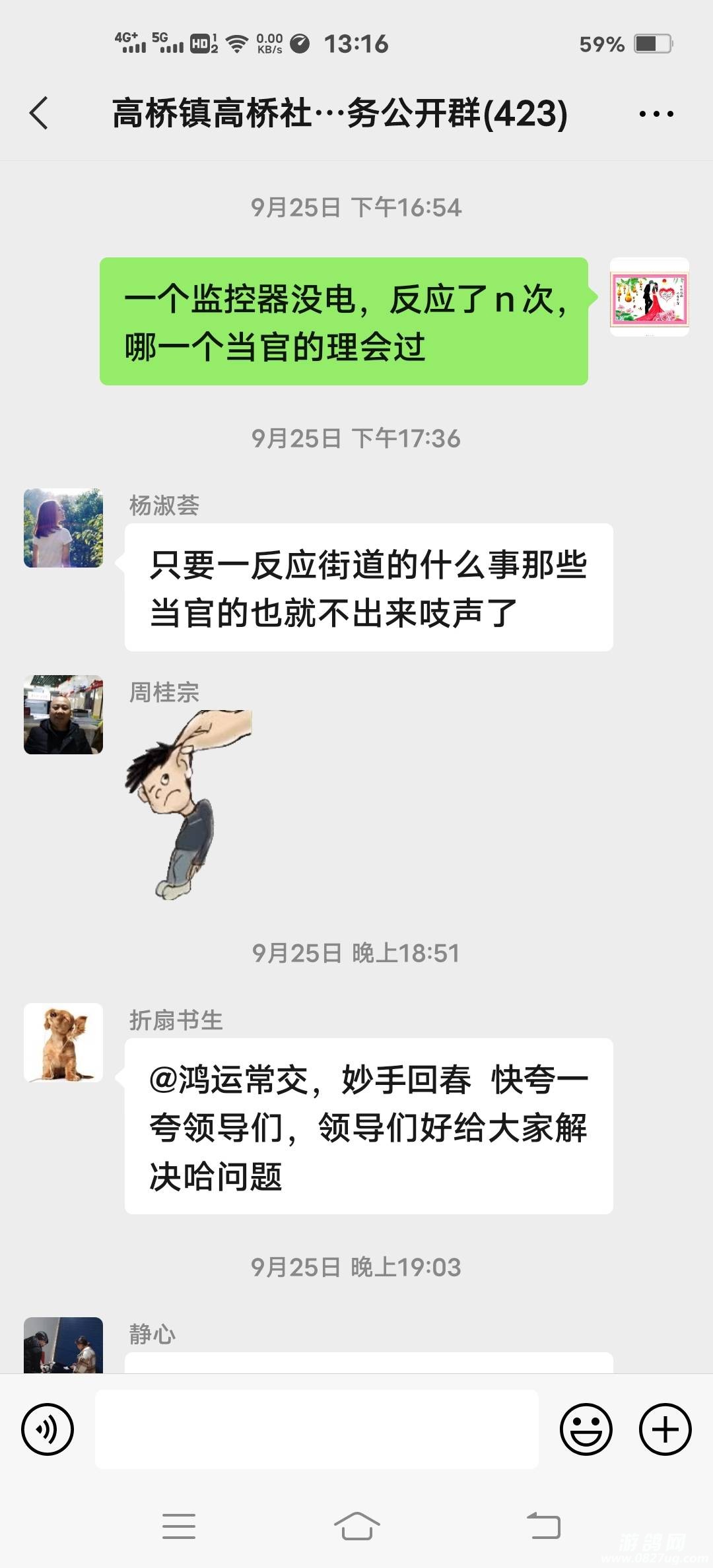View 杨淑荟's profile avatar
This screenshot has height=1568, width=713.
(63, 528)
